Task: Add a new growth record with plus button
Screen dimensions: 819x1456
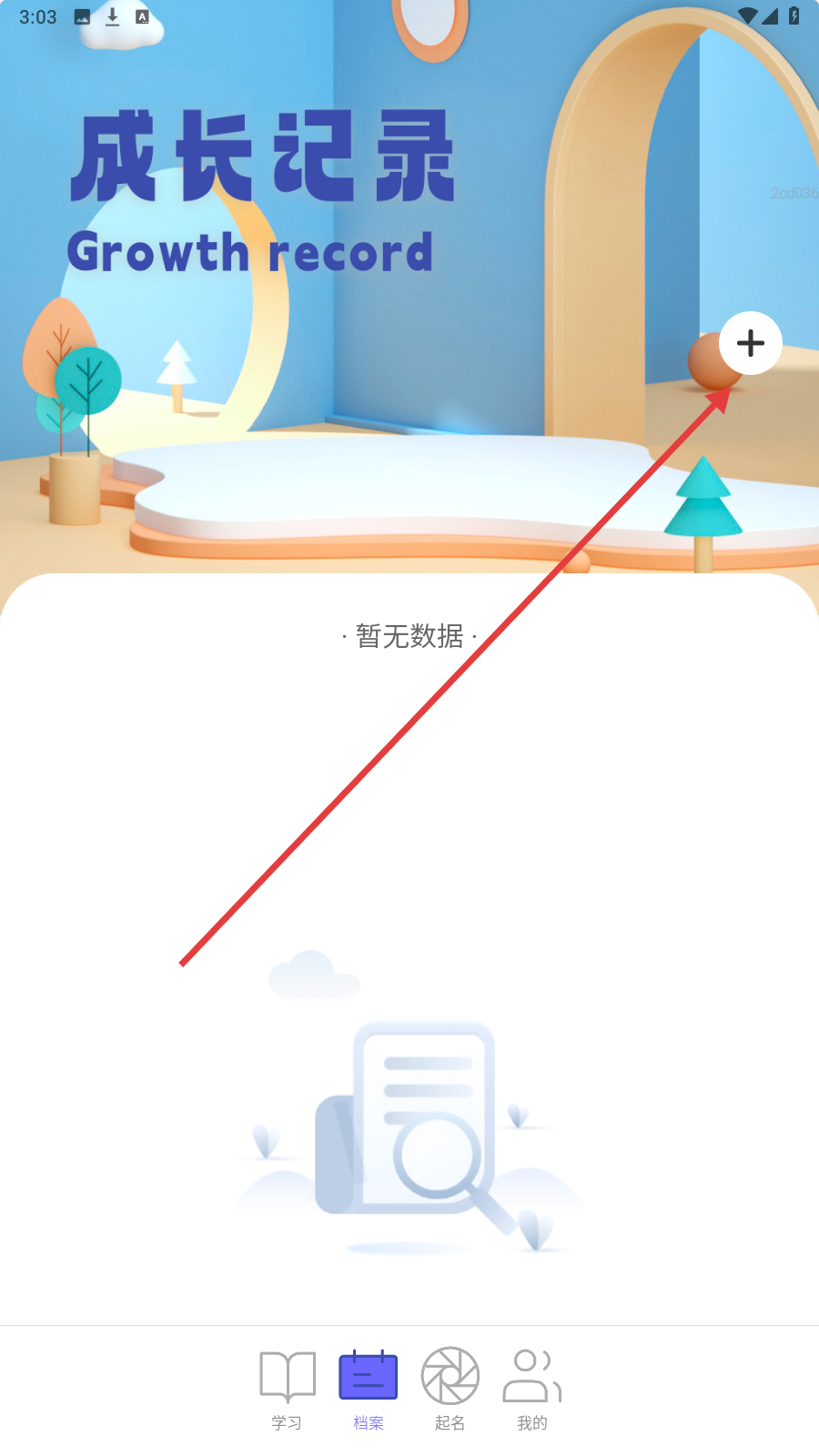Action: [x=750, y=343]
